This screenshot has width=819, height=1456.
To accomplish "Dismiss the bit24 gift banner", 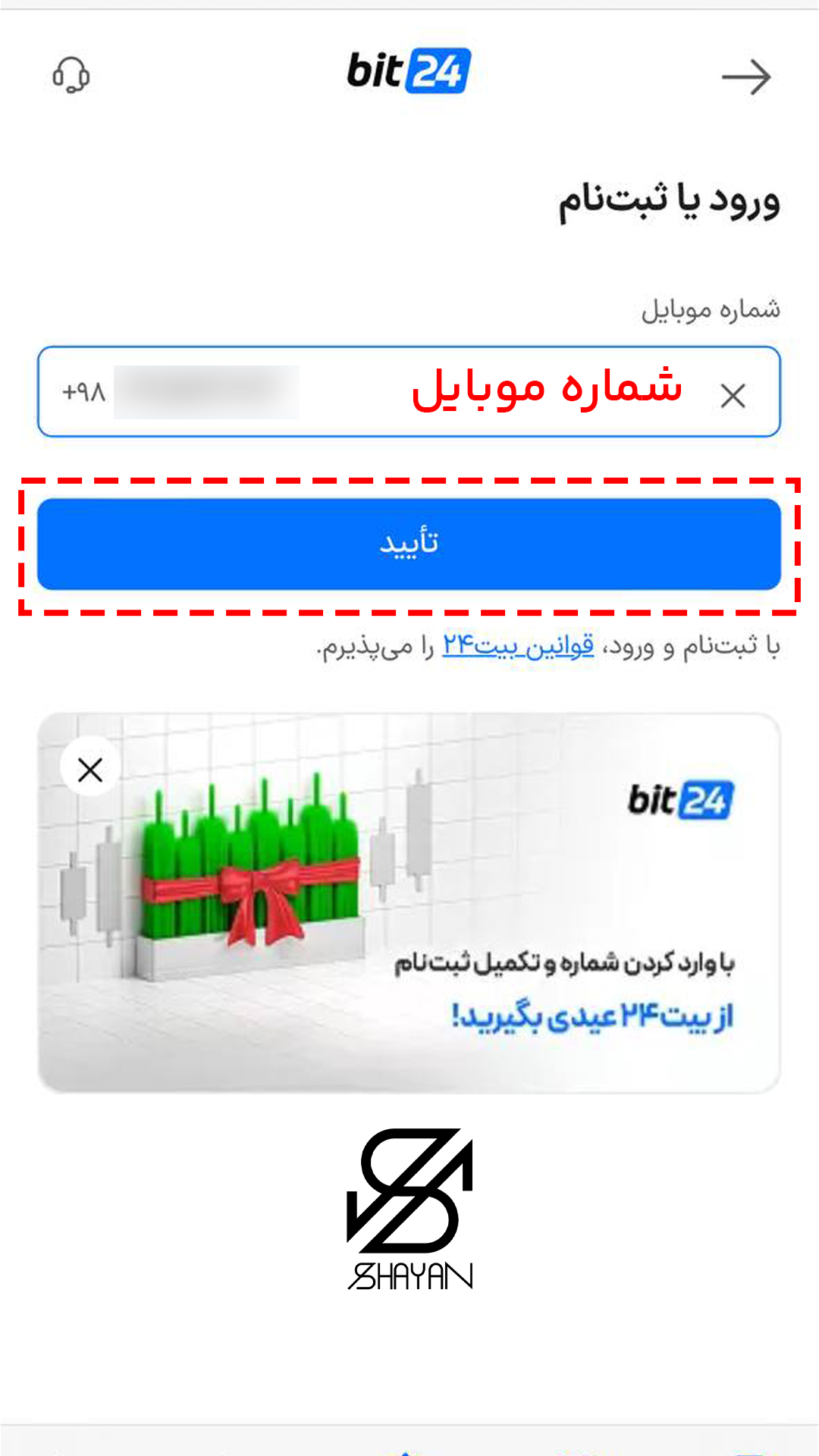I will click(x=90, y=770).
